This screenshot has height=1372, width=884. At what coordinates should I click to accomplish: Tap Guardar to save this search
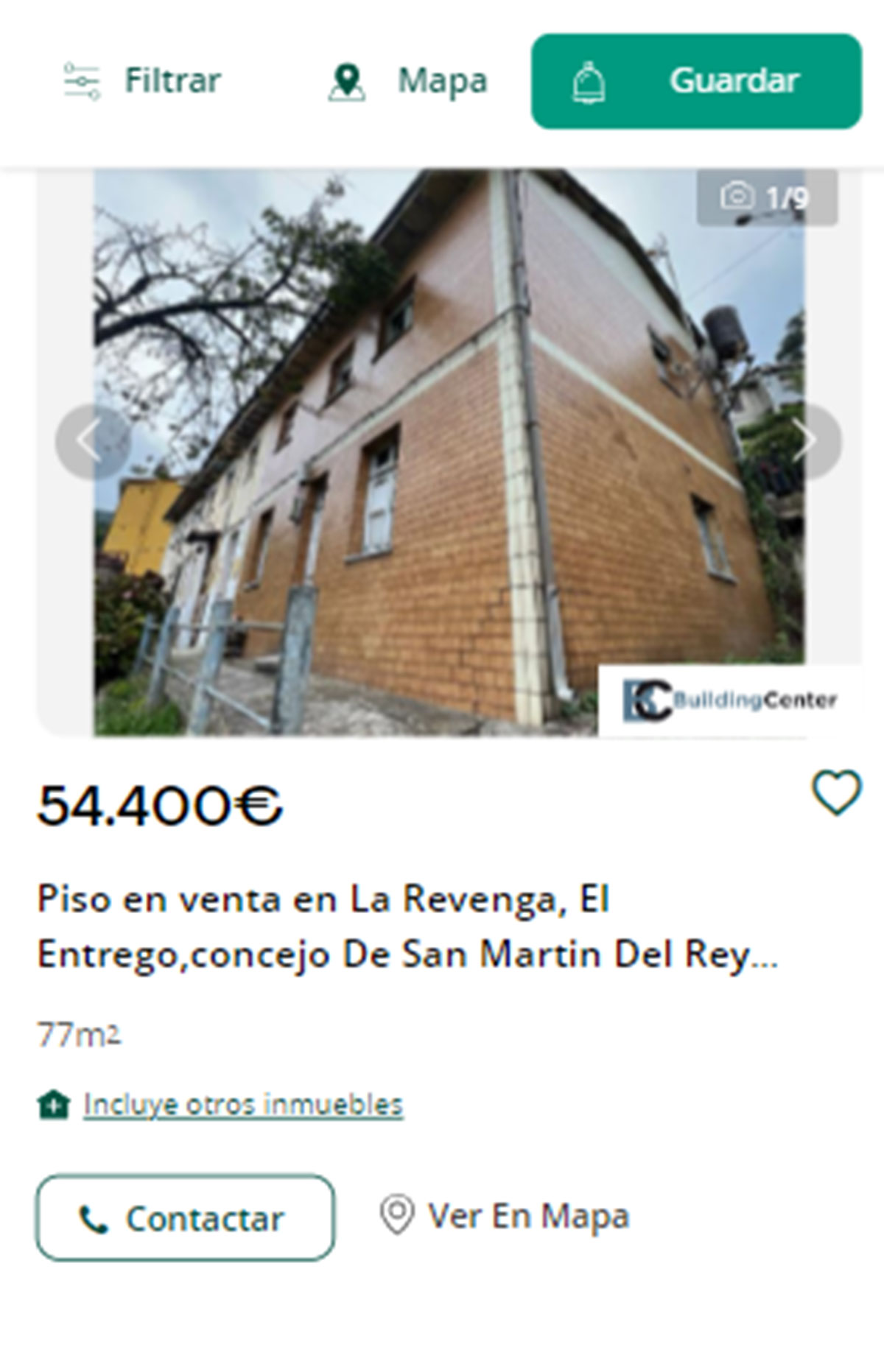pos(696,81)
